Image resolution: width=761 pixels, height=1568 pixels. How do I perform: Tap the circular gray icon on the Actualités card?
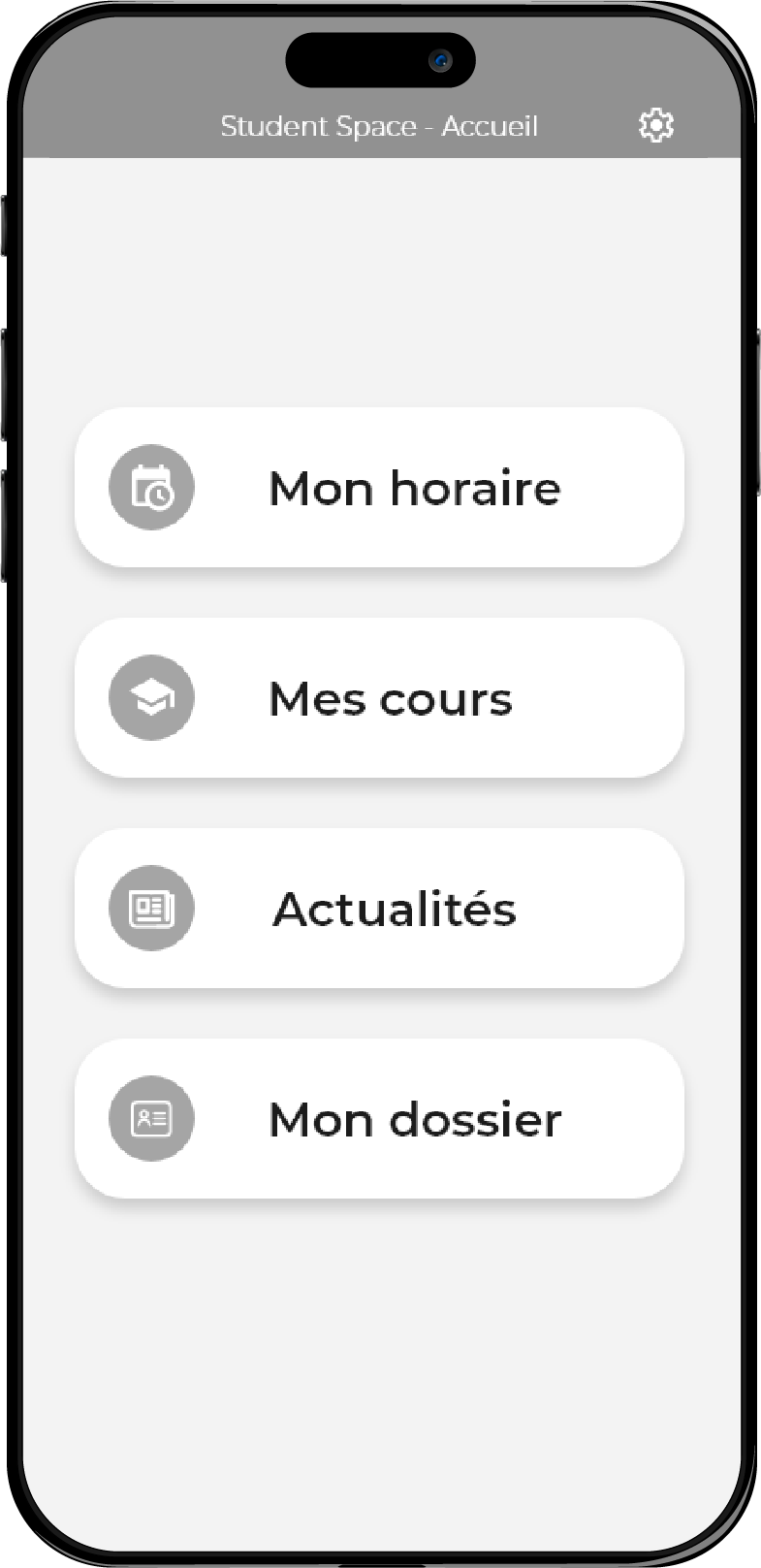coord(150,908)
